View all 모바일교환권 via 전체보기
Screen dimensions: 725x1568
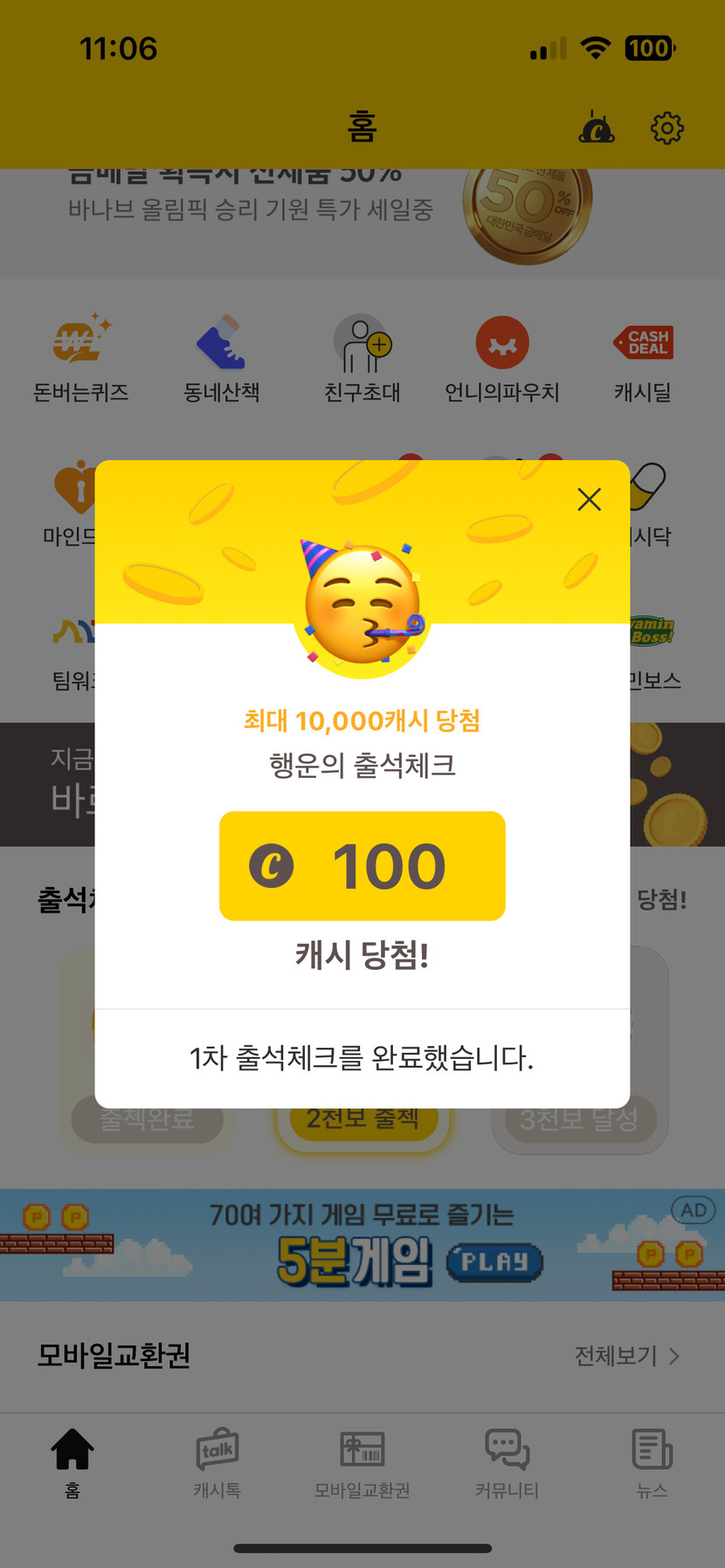point(626,1356)
